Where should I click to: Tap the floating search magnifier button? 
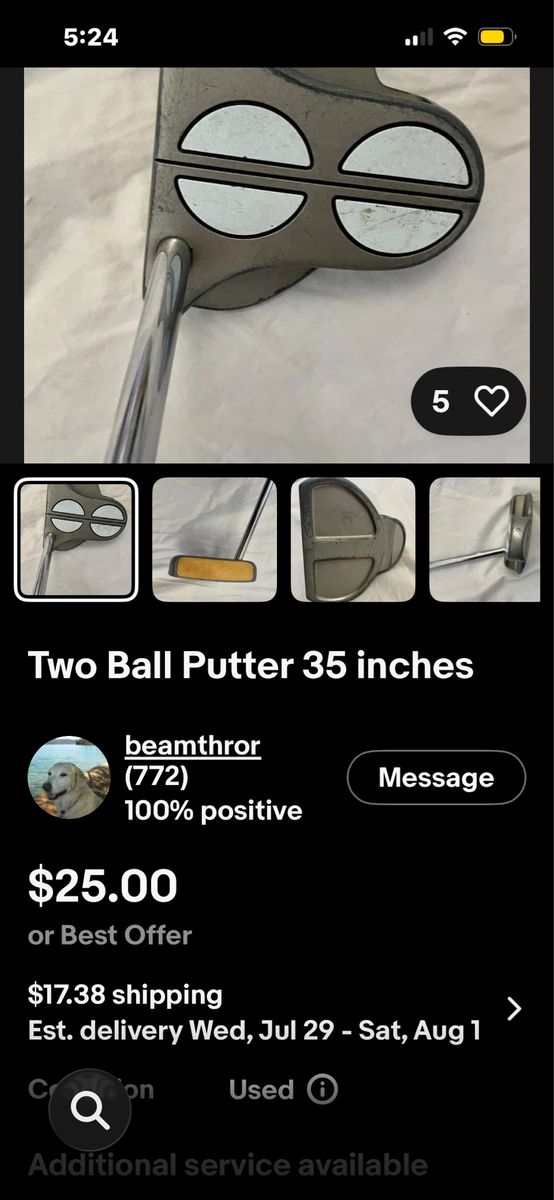91,1109
